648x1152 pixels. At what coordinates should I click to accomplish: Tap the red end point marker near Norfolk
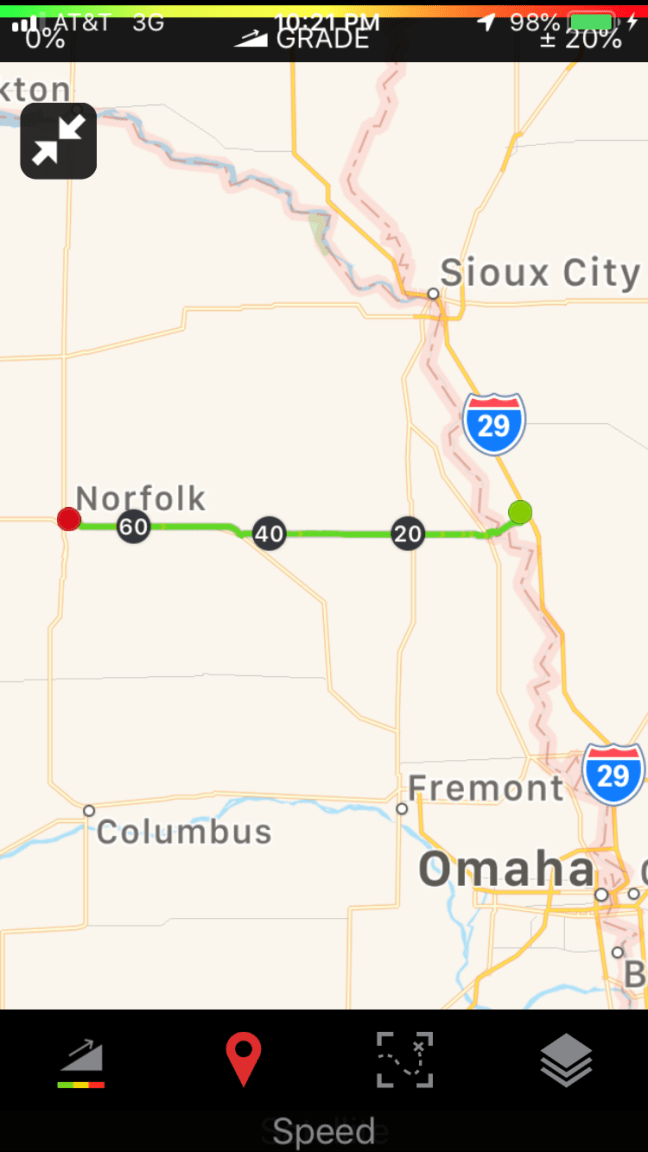click(69, 518)
